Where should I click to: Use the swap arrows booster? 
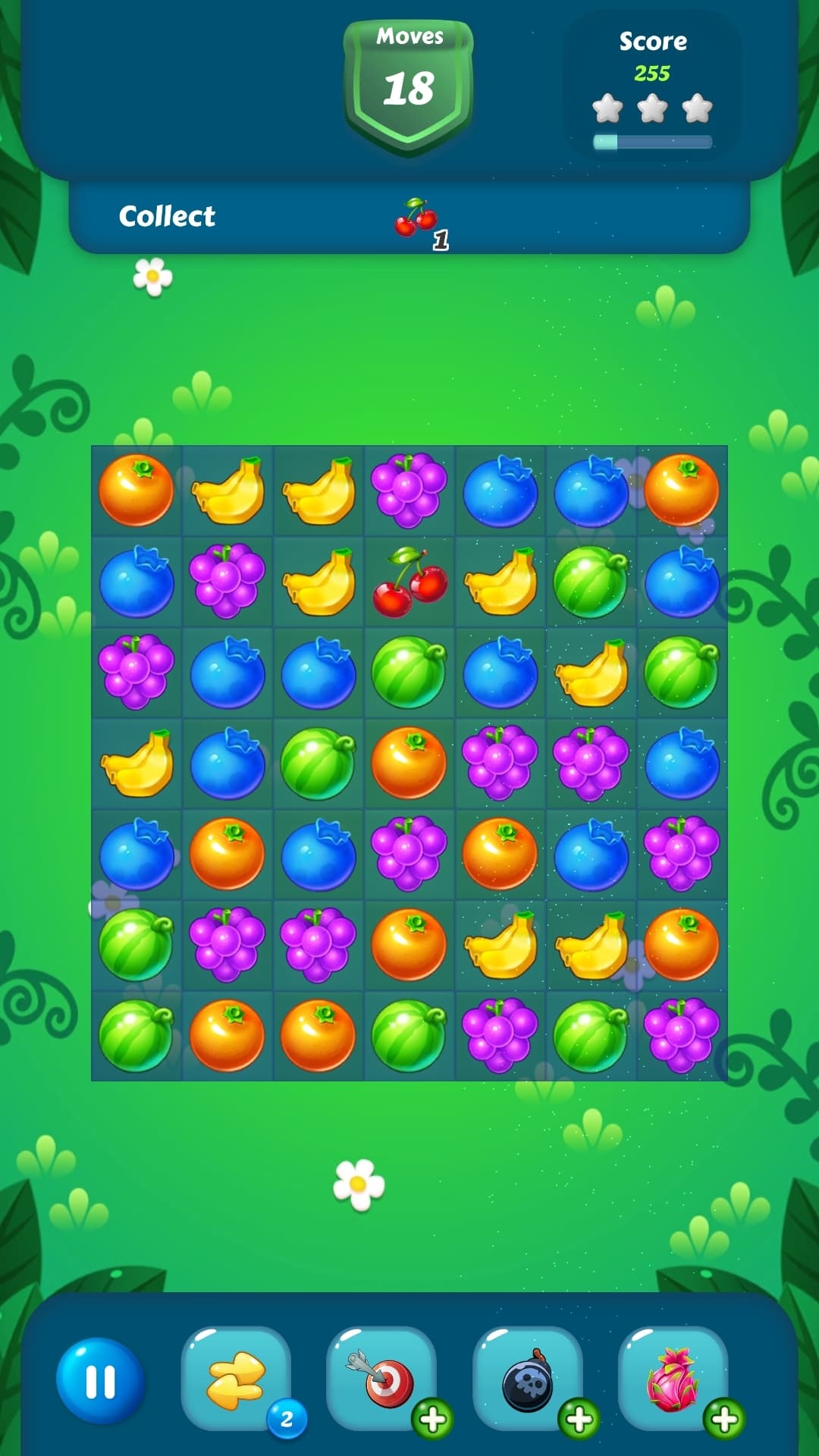coord(236,1379)
